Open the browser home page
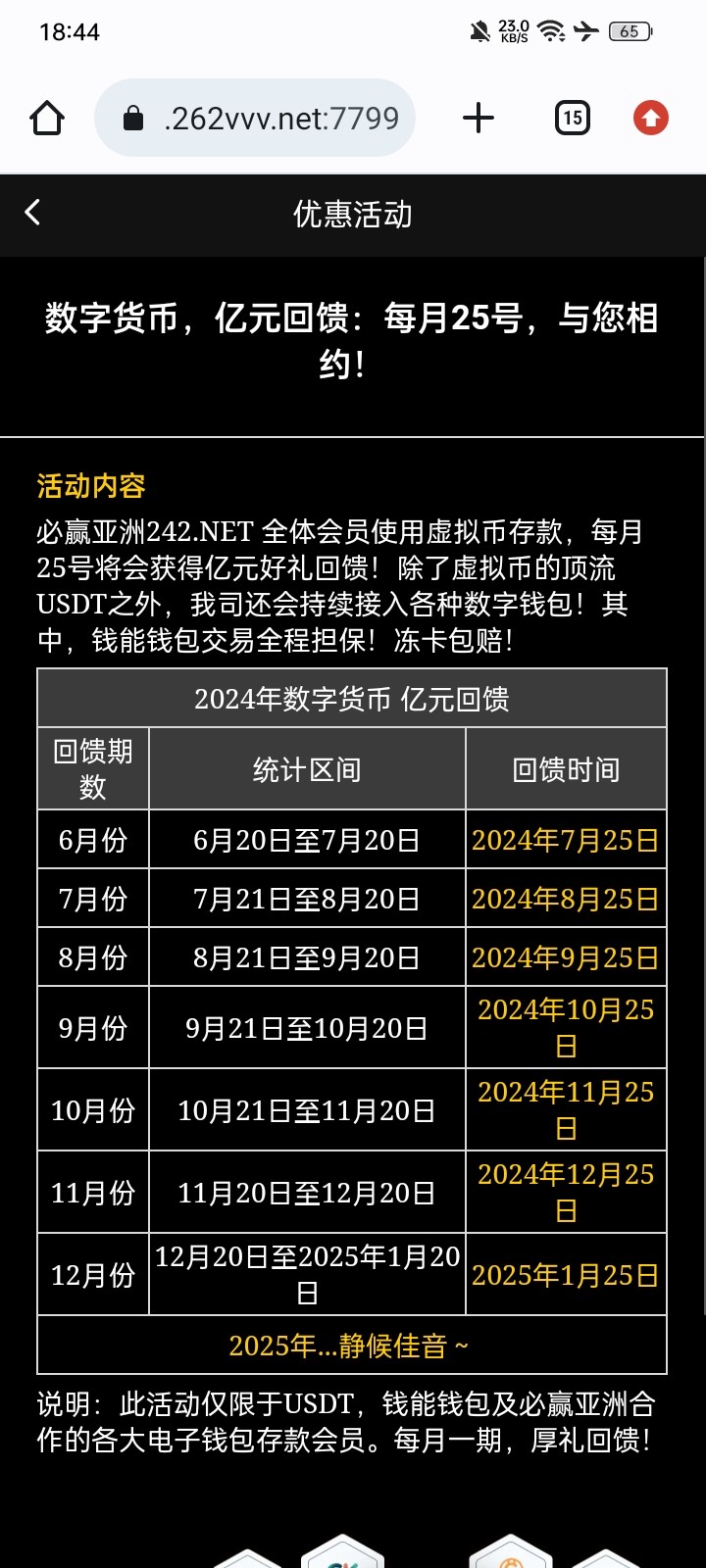The height and width of the screenshot is (1568, 706). pos(47,119)
